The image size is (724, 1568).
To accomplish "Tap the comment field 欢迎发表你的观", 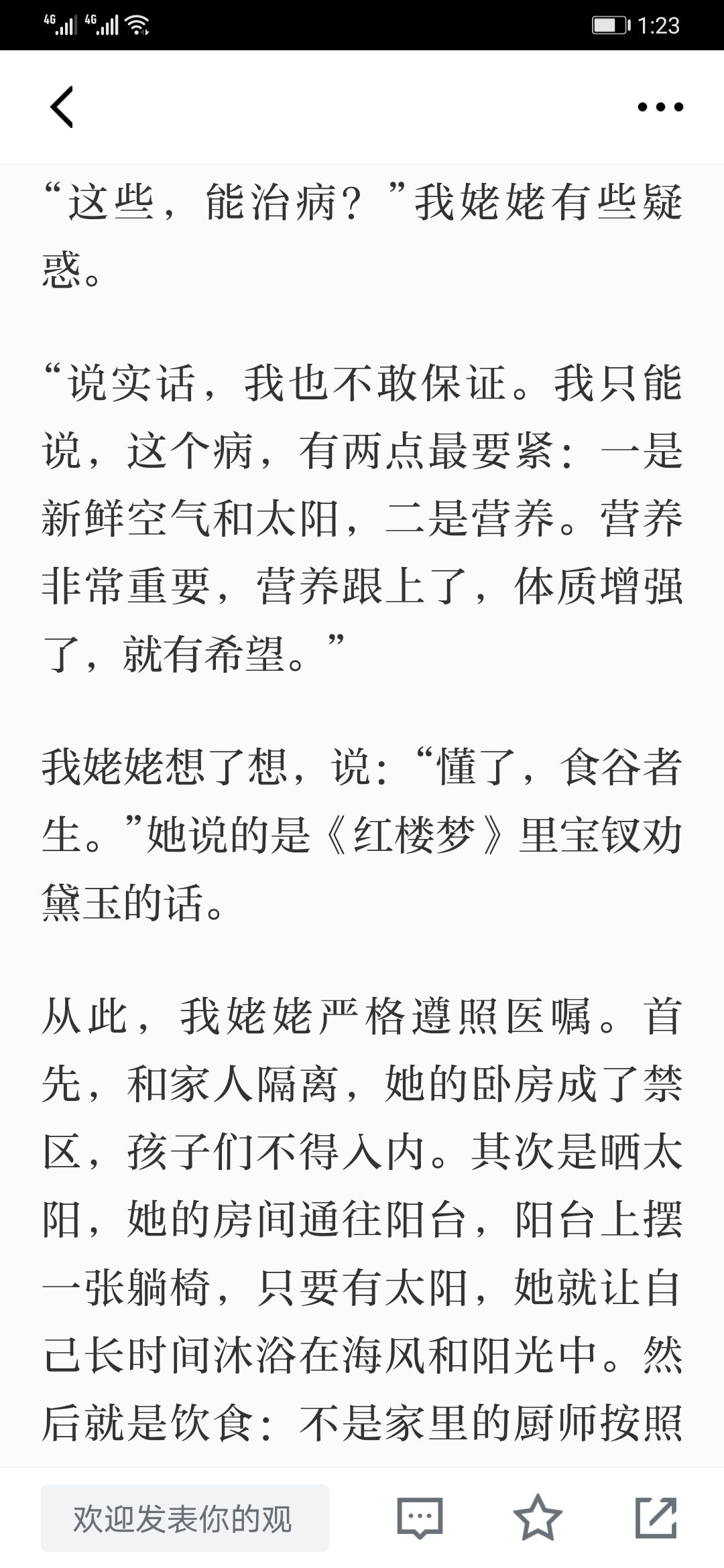I will 185,1518.
